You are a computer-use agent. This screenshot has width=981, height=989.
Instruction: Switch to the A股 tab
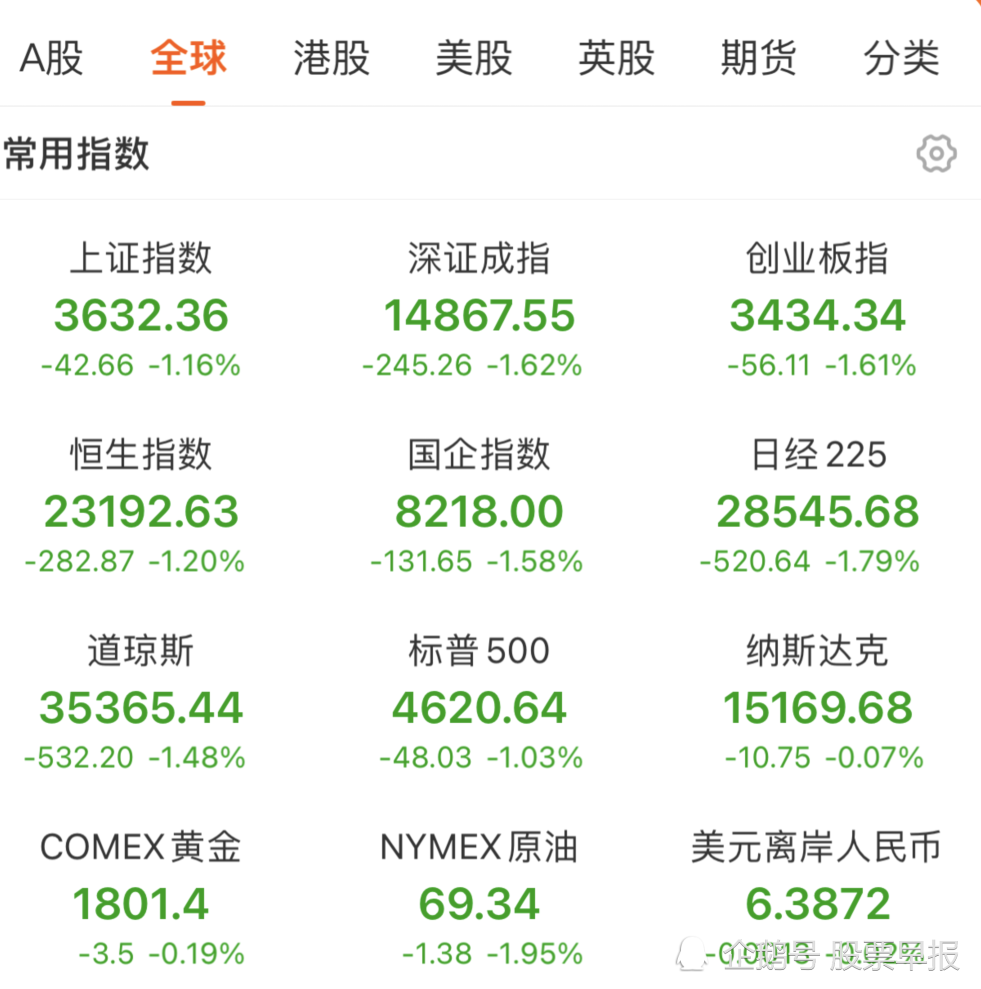(x=51, y=58)
